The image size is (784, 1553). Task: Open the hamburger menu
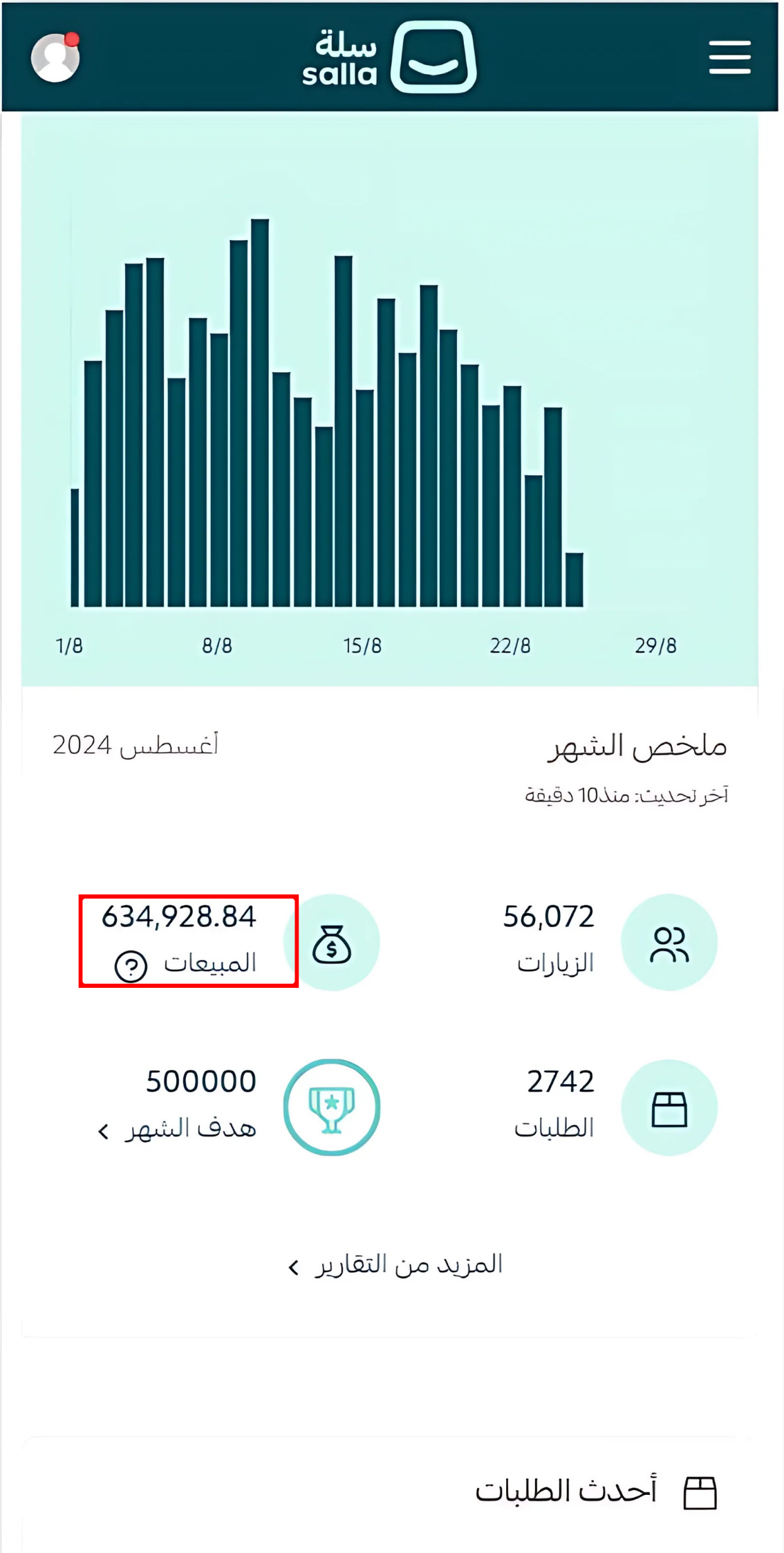[x=729, y=57]
